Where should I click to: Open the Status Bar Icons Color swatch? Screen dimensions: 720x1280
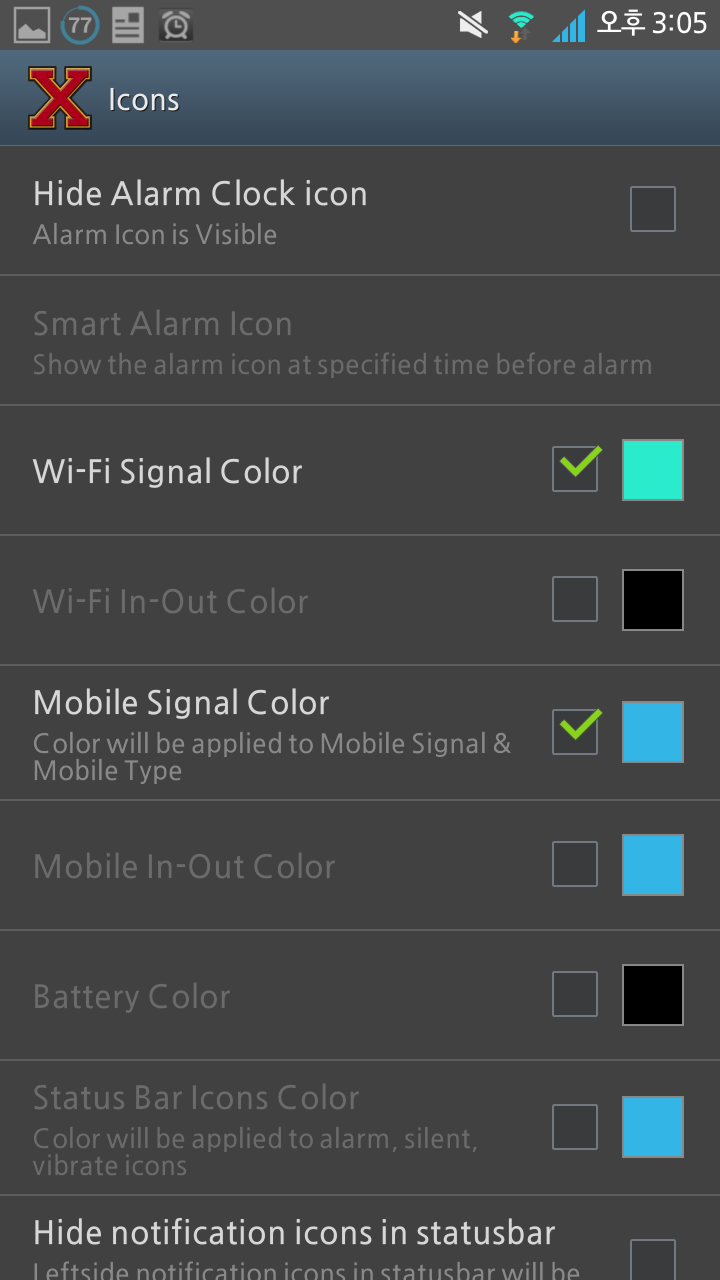652,1127
